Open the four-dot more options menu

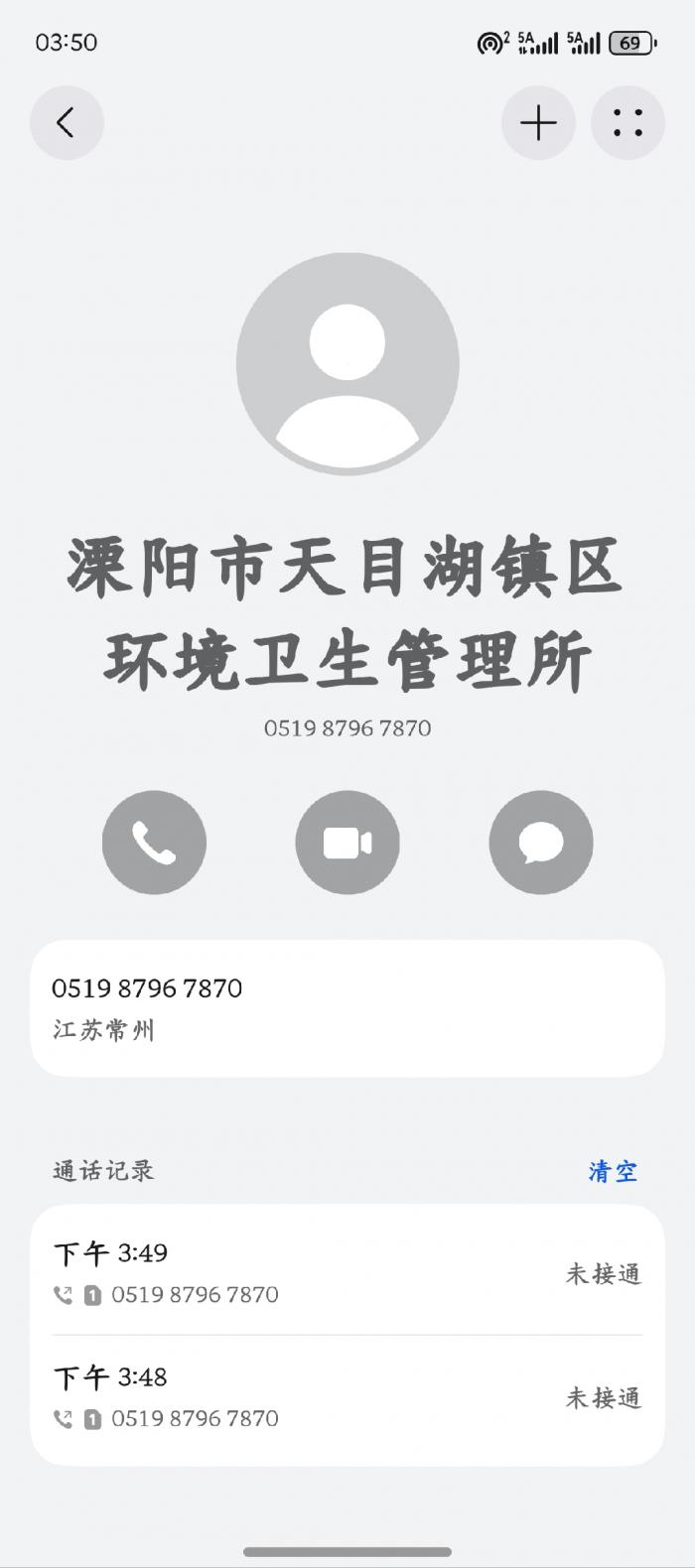(627, 123)
